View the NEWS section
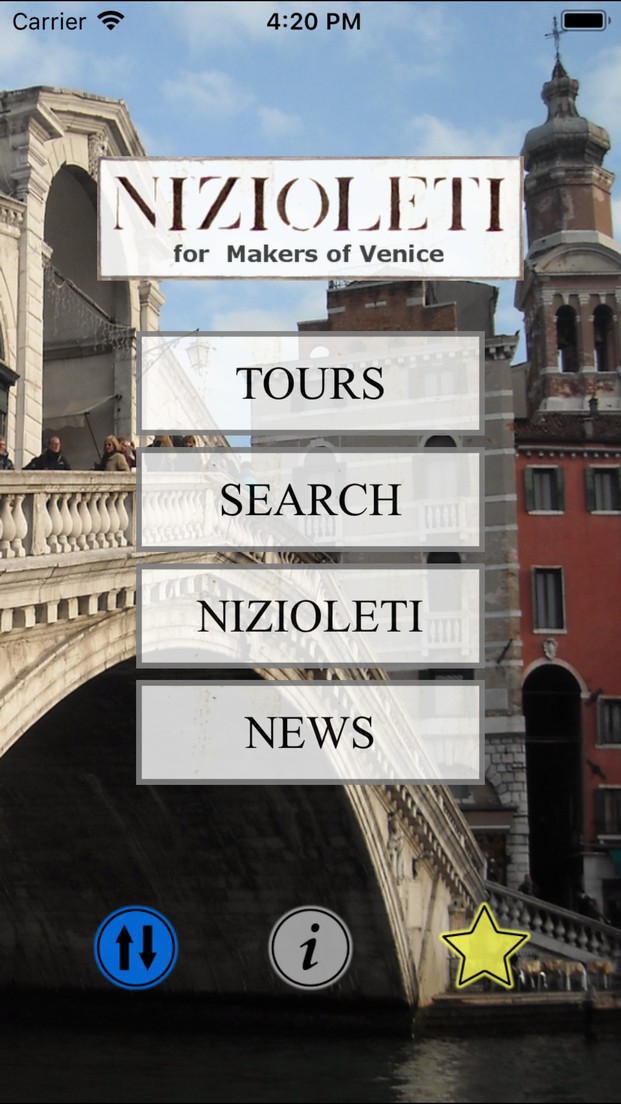 310,732
